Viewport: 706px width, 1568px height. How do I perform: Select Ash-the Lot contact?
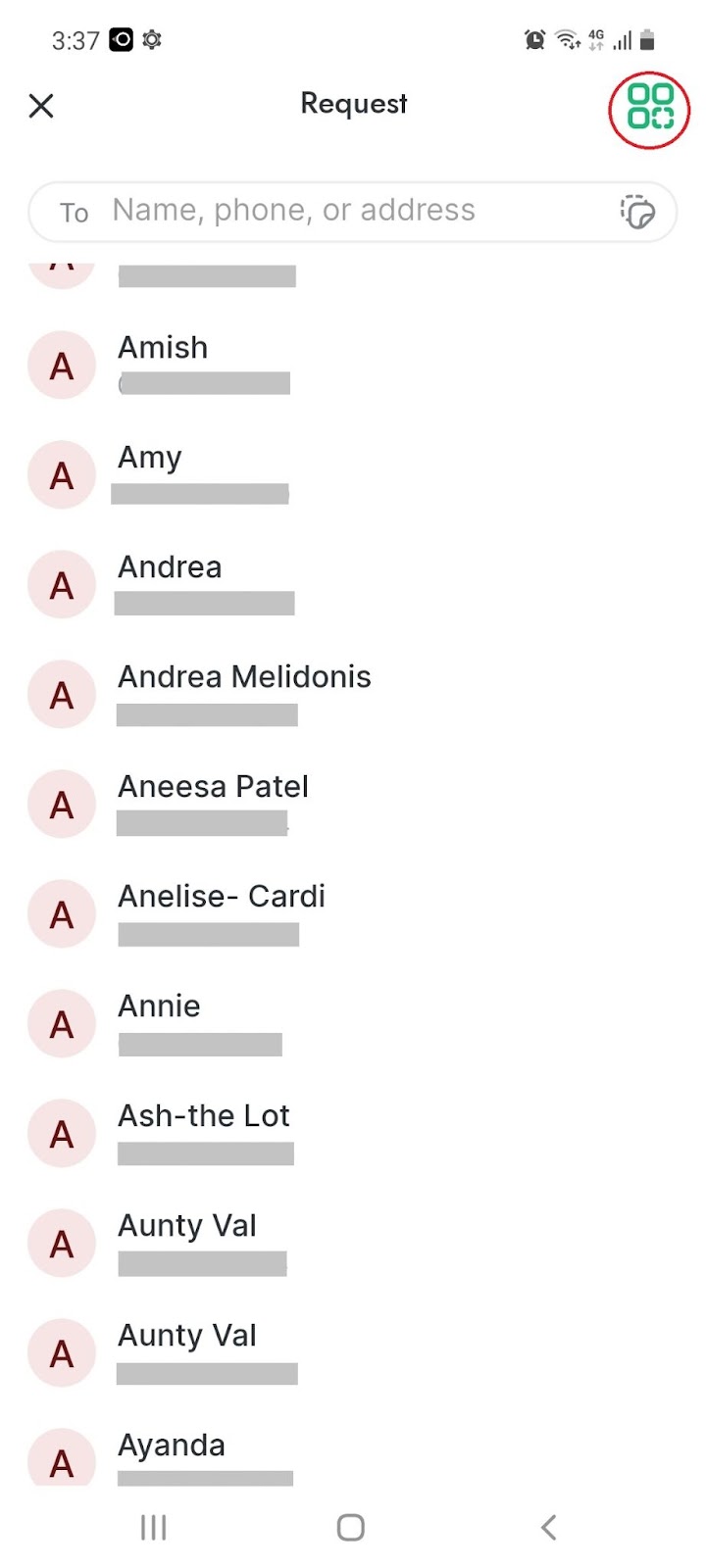tap(353, 1134)
